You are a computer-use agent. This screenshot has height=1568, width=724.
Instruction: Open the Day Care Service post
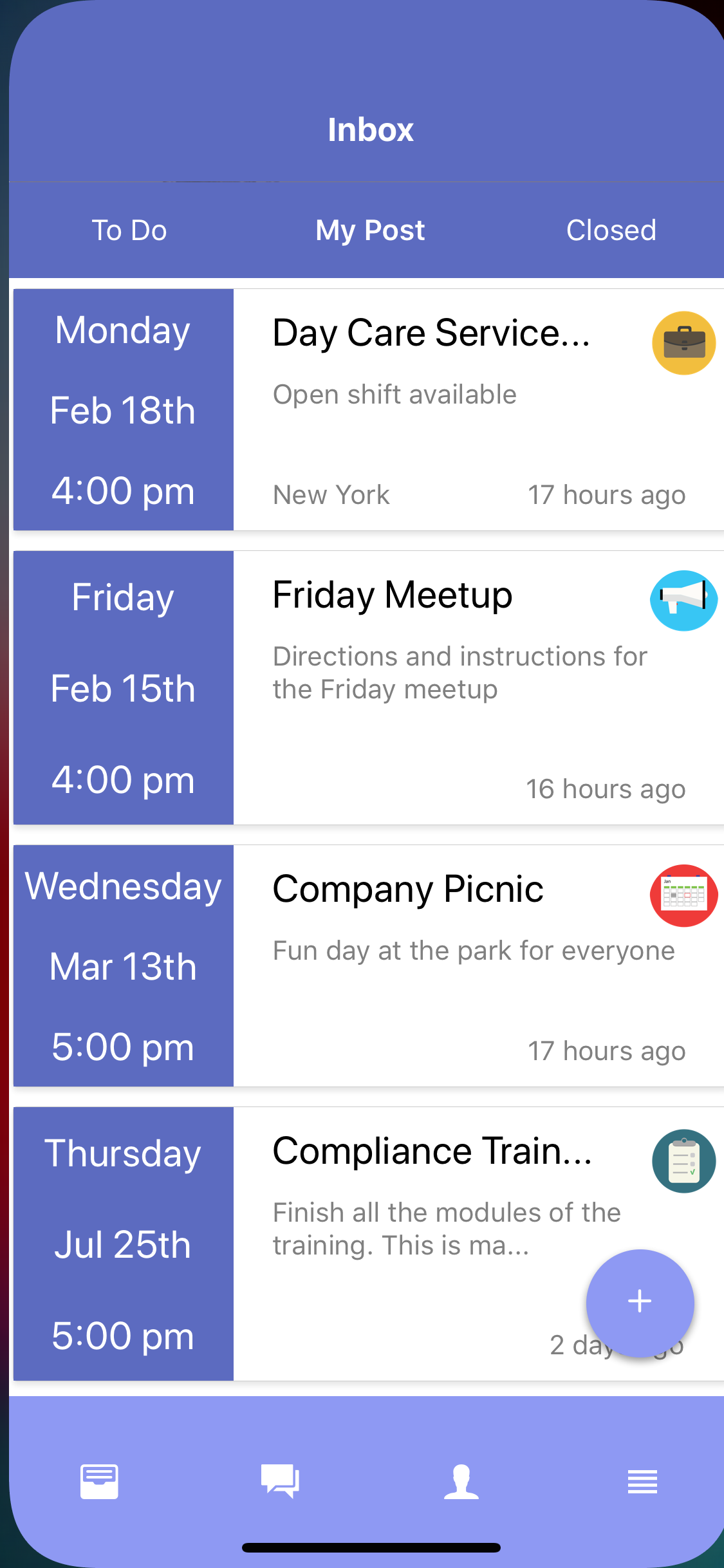point(369,409)
